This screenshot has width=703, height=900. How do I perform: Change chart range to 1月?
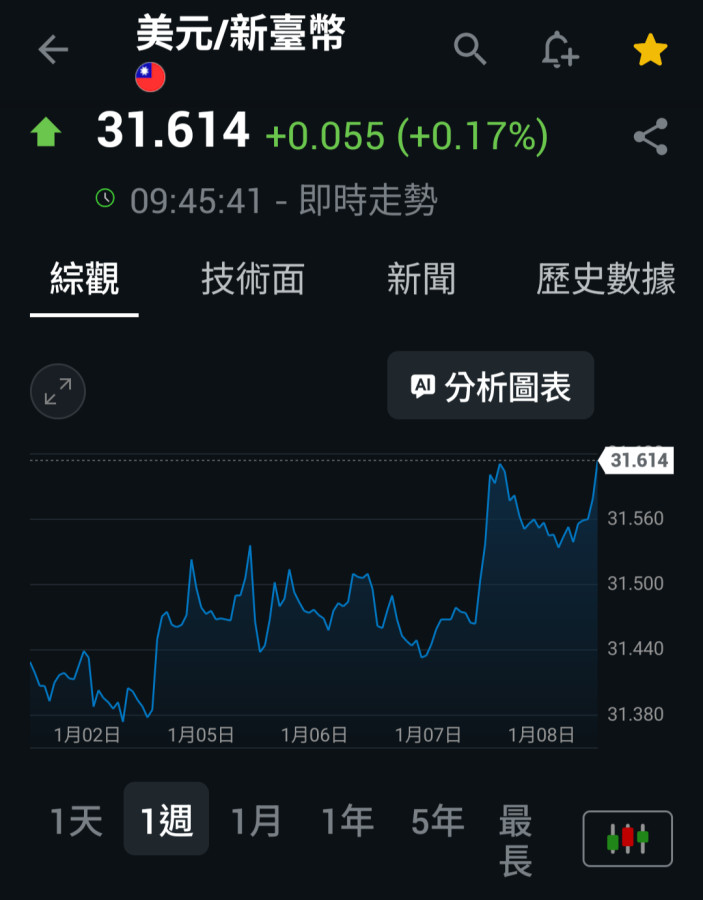(257, 822)
